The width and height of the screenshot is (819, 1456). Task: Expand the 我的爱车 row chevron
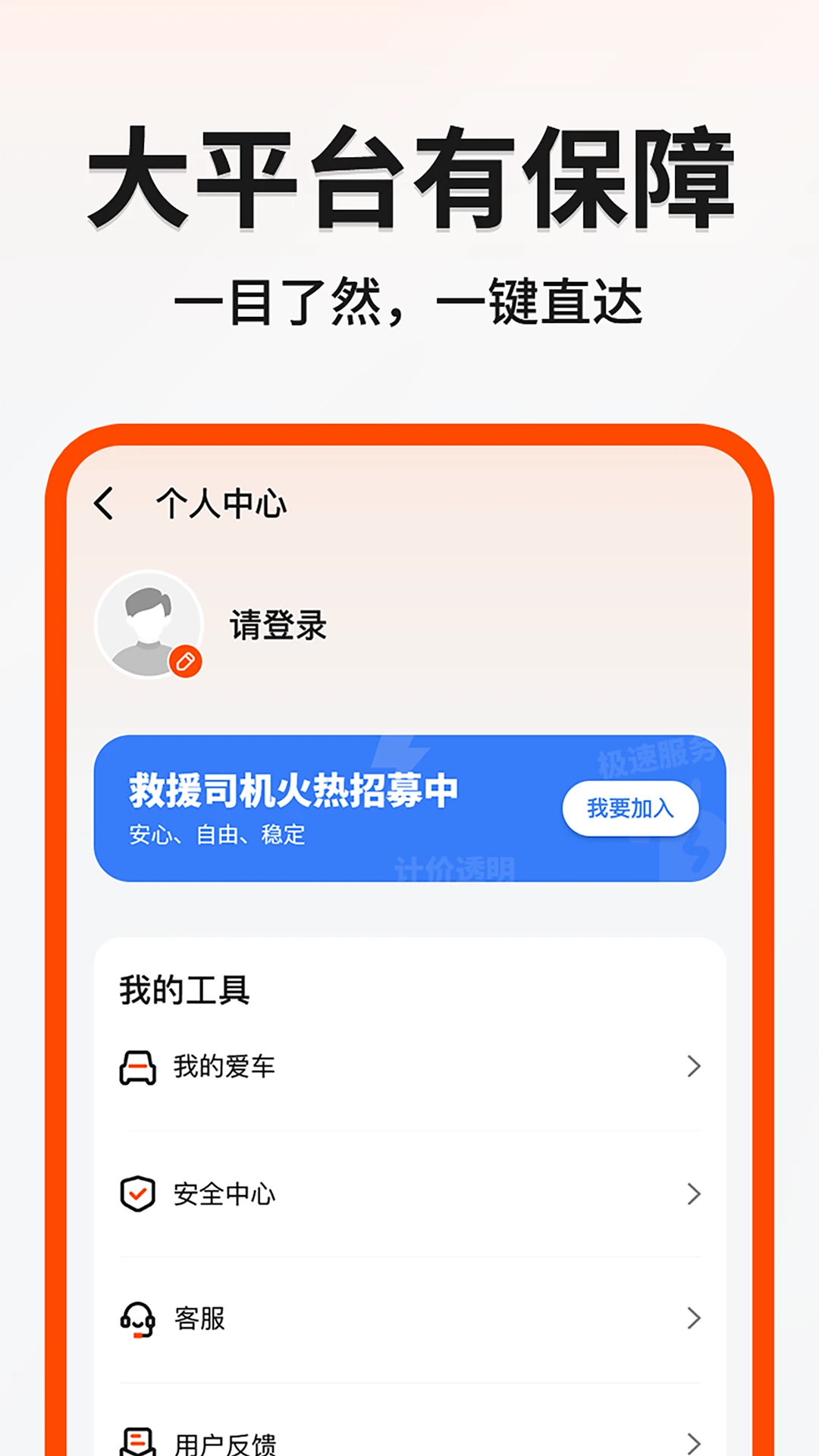(x=692, y=1067)
